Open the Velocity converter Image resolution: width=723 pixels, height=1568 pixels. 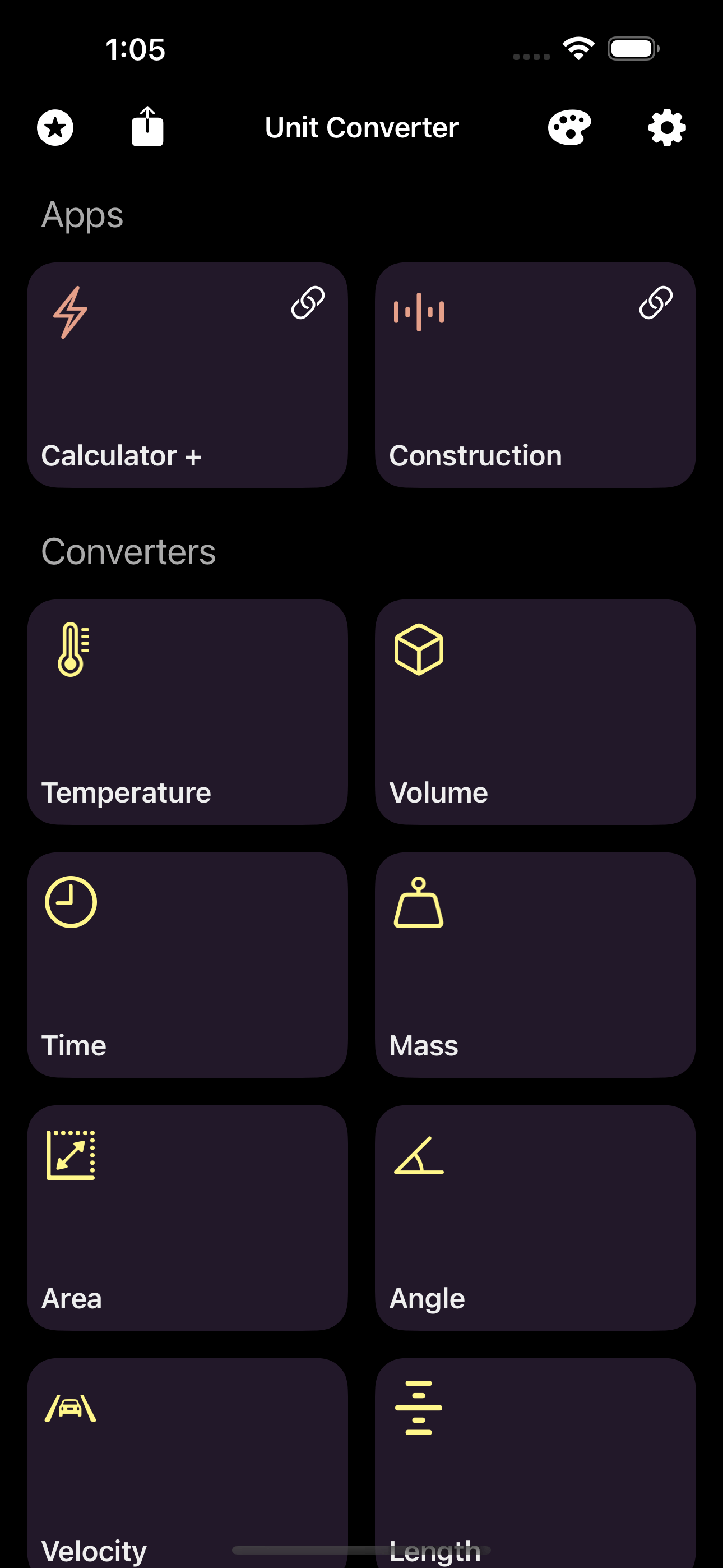(187, 1461)
